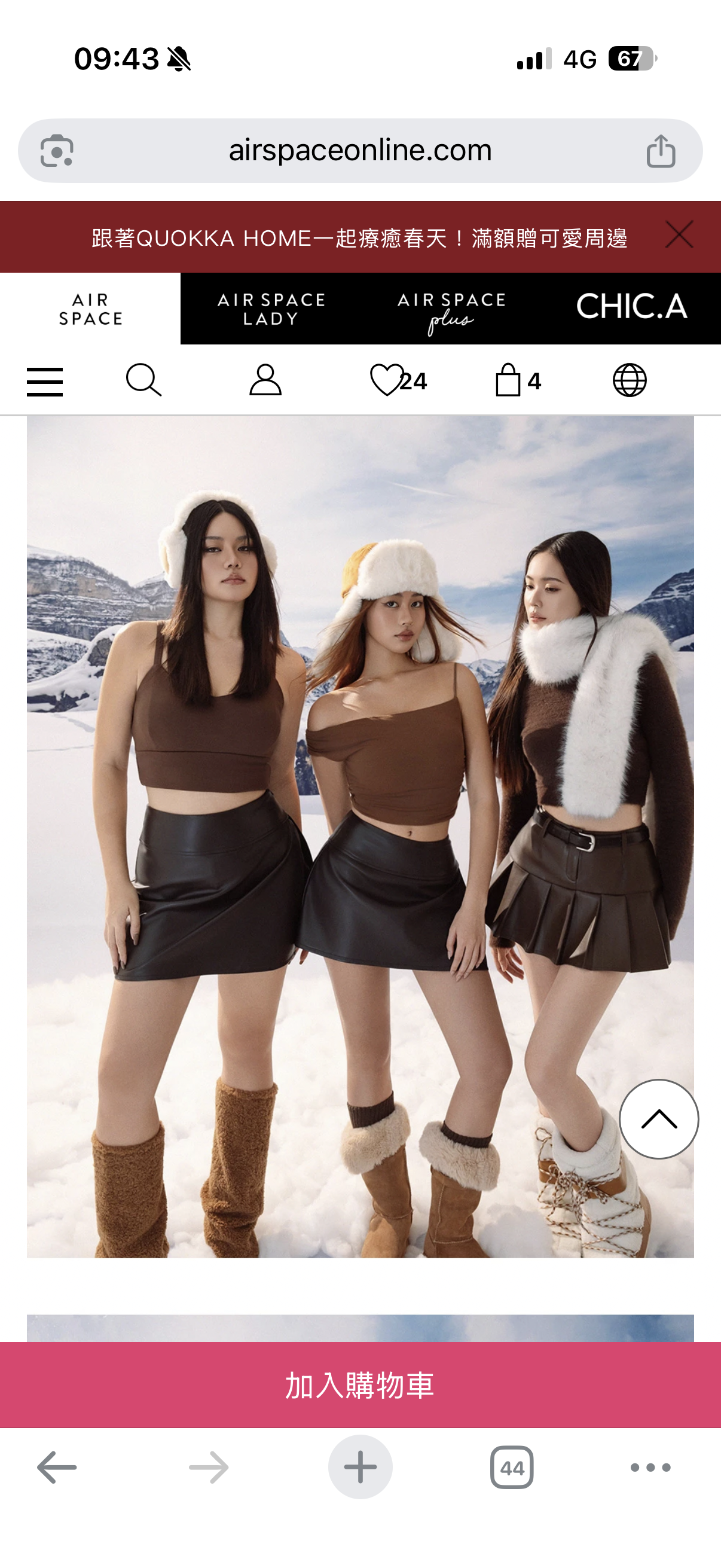Switch to AIR SPACE brand tab
Screen dimensions: 721x1568
click(x=90, y=309)
